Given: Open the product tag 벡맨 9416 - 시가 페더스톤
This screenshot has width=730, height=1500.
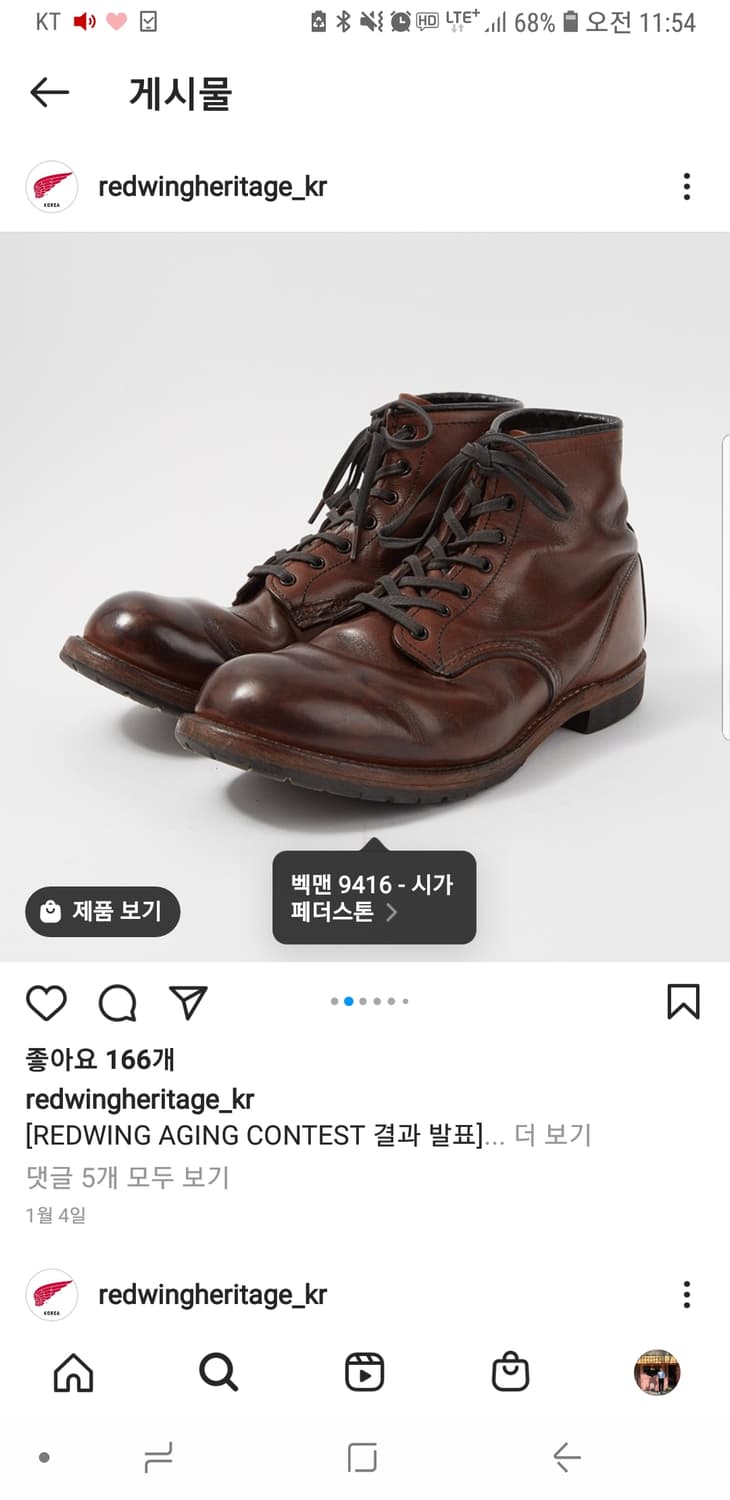Looking at the screenshot, I should [x=373, y=896].
